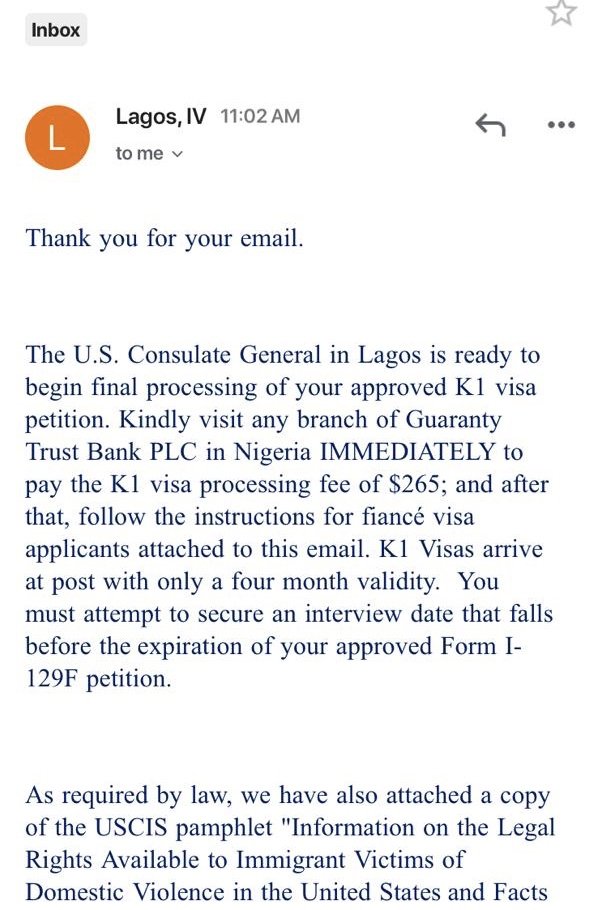
Task: Open sender avatar for Lagos, IV
Action: [x=57, y=138]
